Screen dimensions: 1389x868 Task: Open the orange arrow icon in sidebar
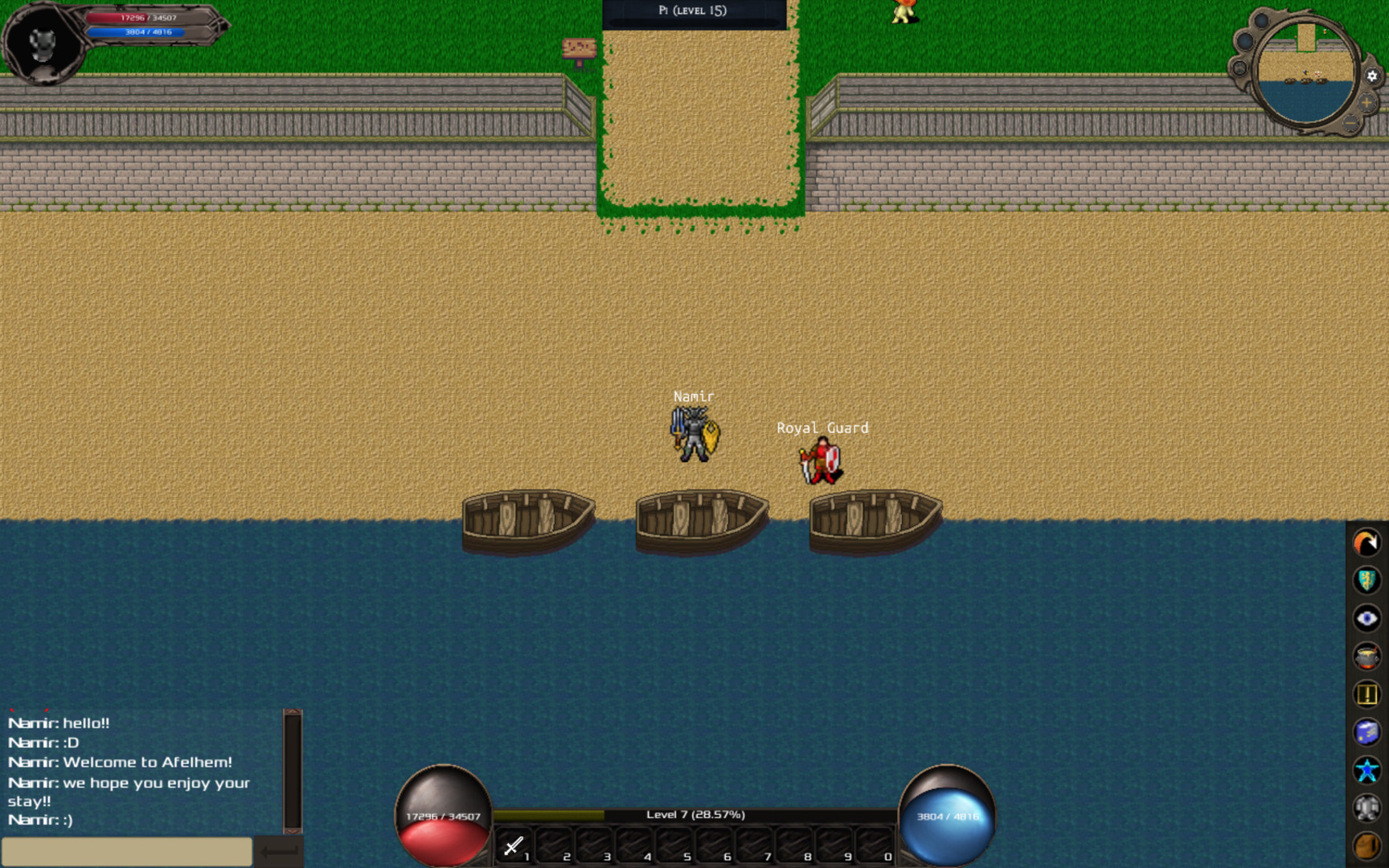click(1366, 542)
